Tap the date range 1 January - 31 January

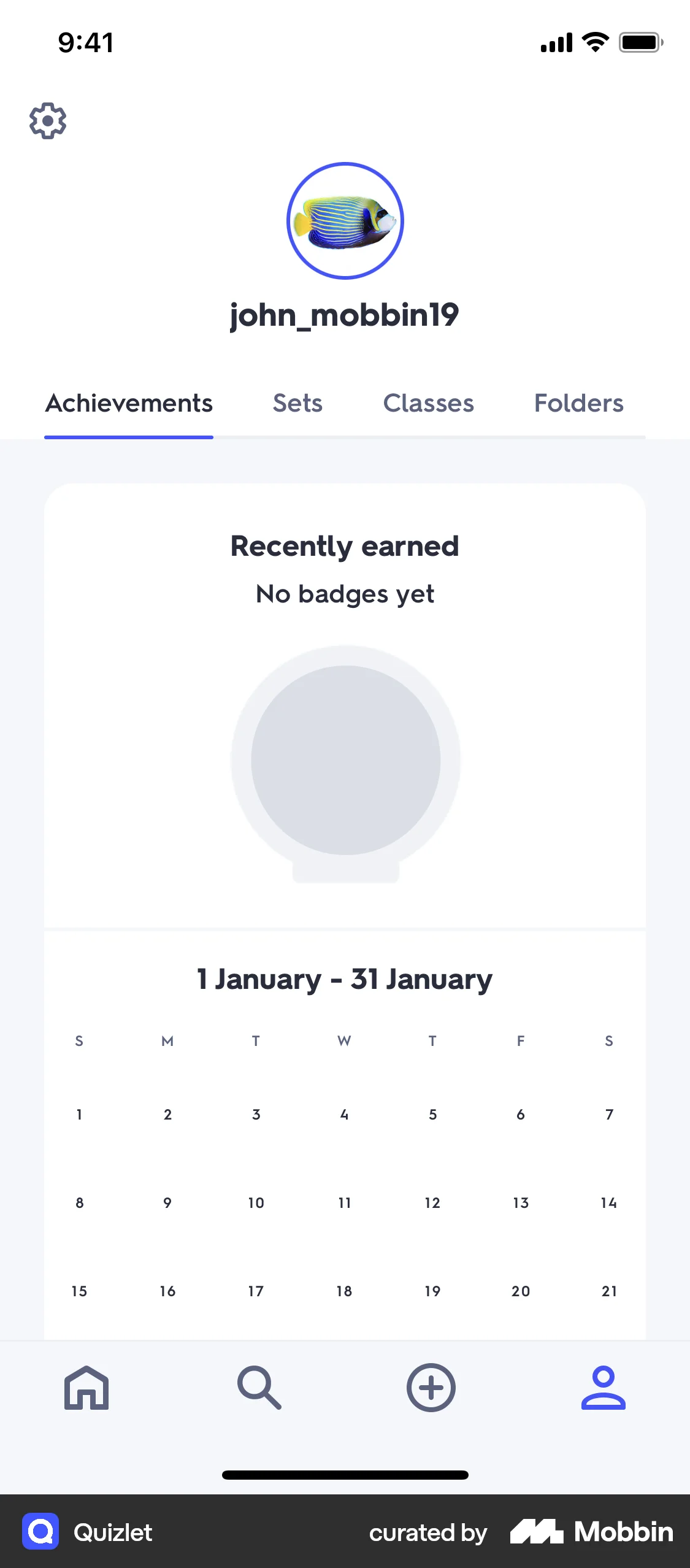[x=345, y=979]
